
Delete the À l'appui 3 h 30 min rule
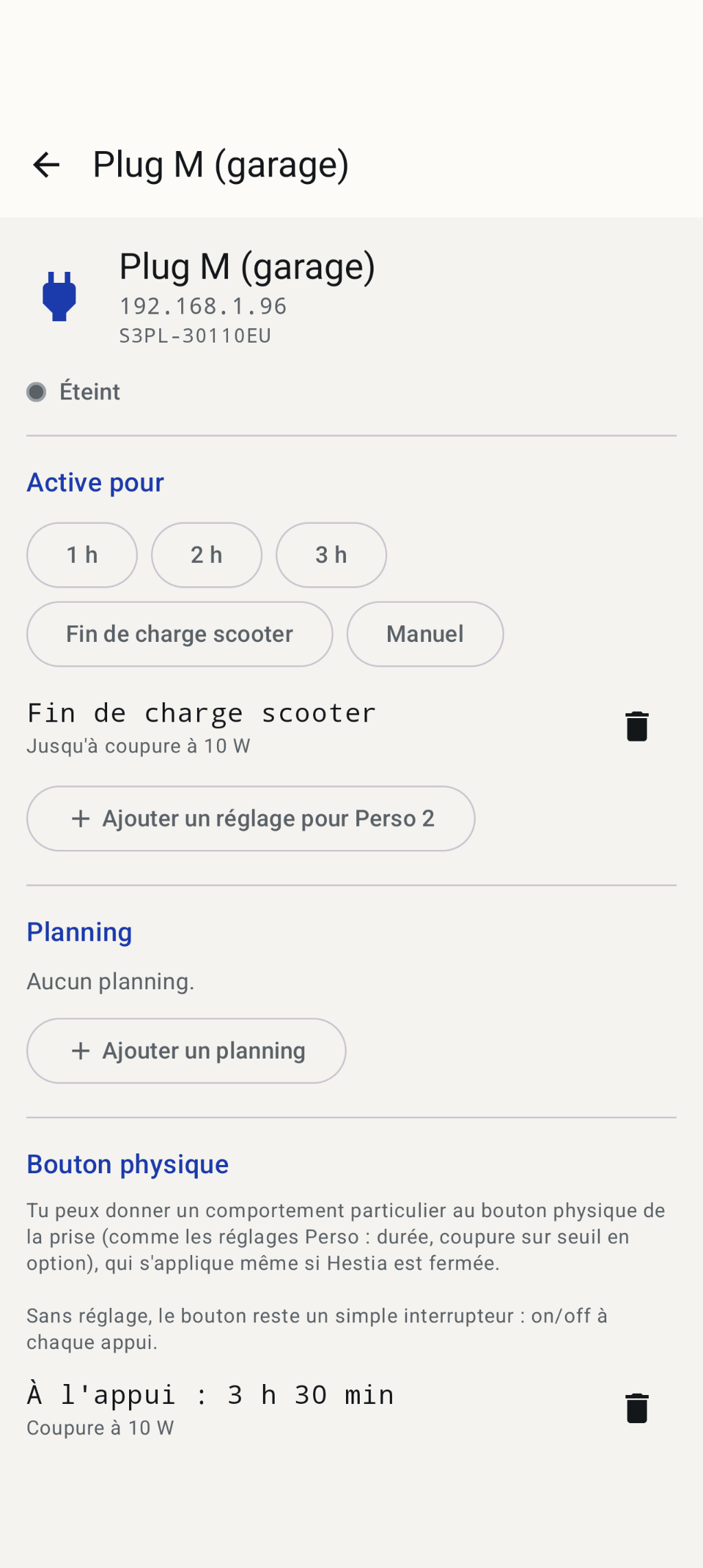[637, 1408]
